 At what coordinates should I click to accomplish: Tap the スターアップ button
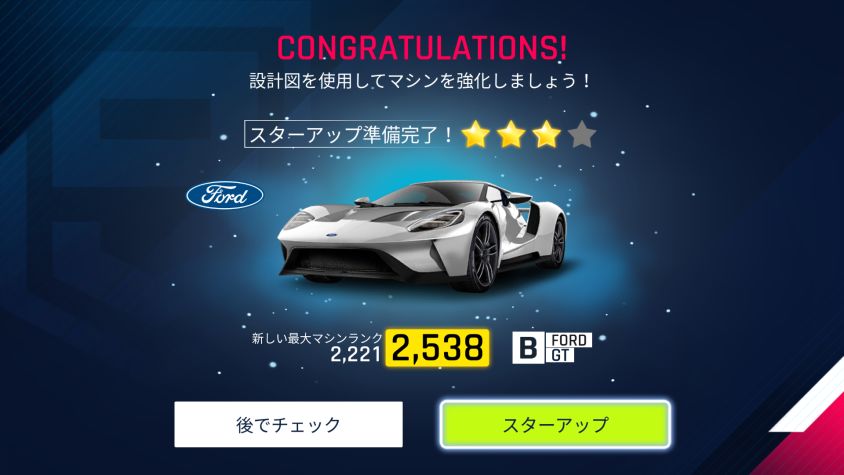(554, 424)
